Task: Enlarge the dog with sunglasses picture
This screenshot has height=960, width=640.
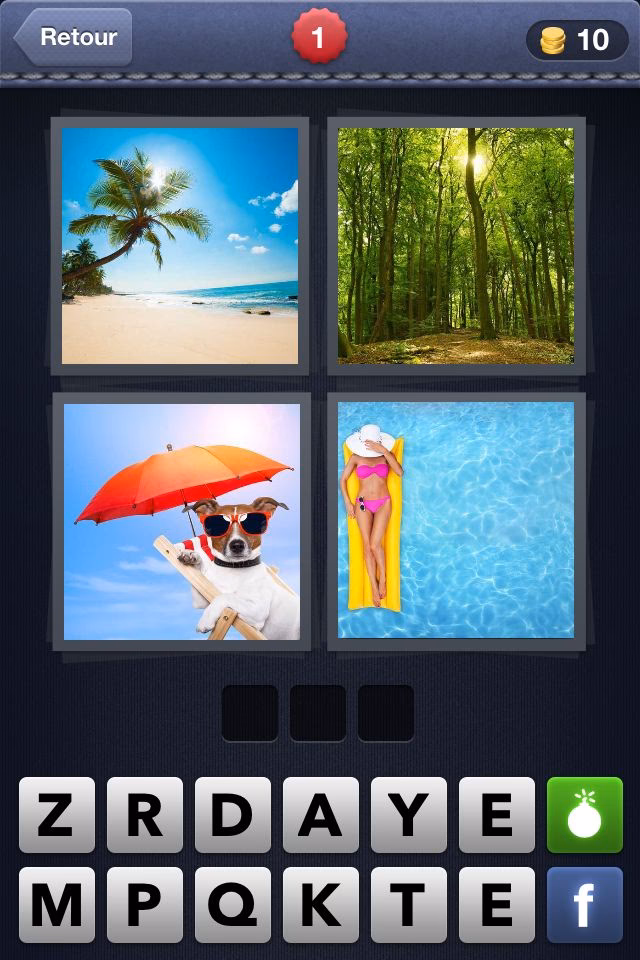Action: (181, 521)
